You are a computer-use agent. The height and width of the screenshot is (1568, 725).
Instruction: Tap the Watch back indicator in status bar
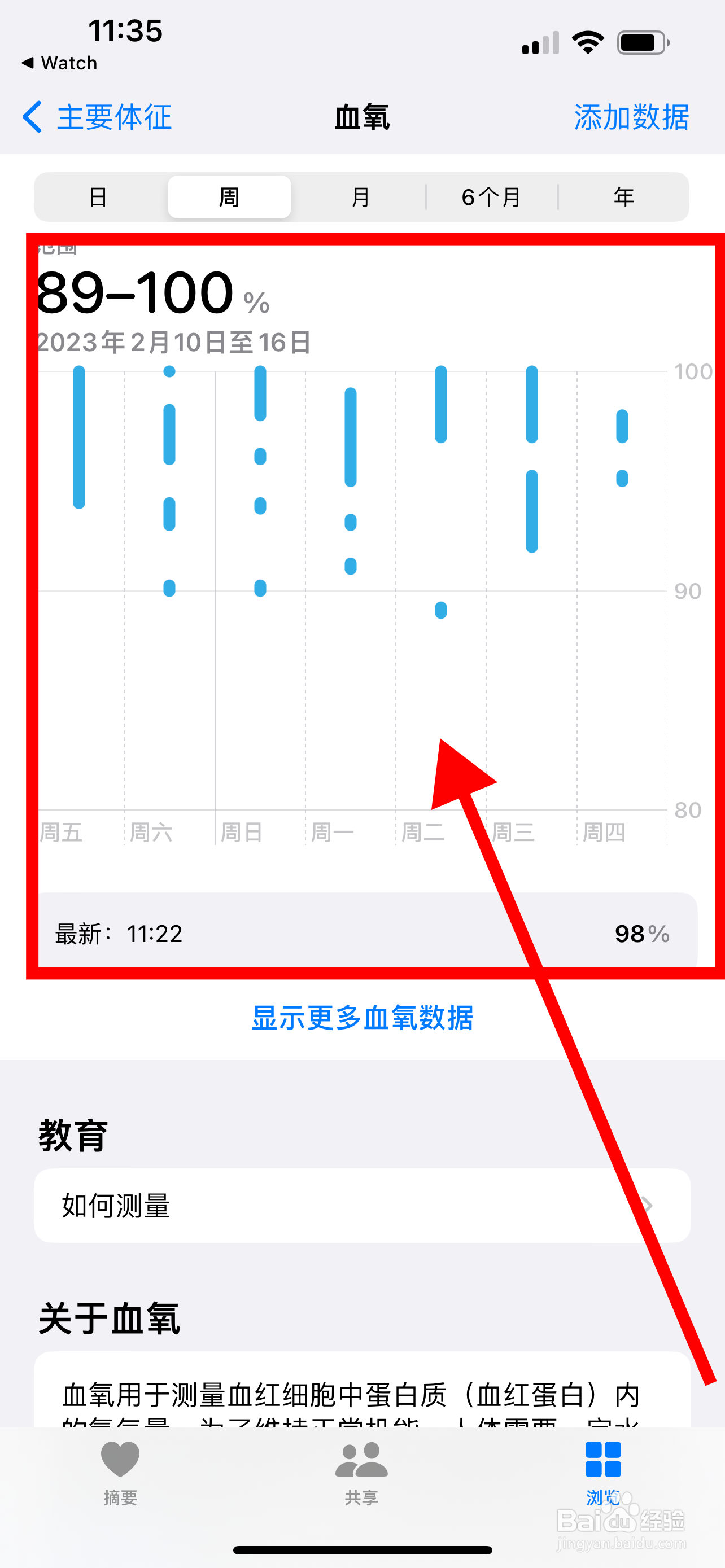(60, 63)
